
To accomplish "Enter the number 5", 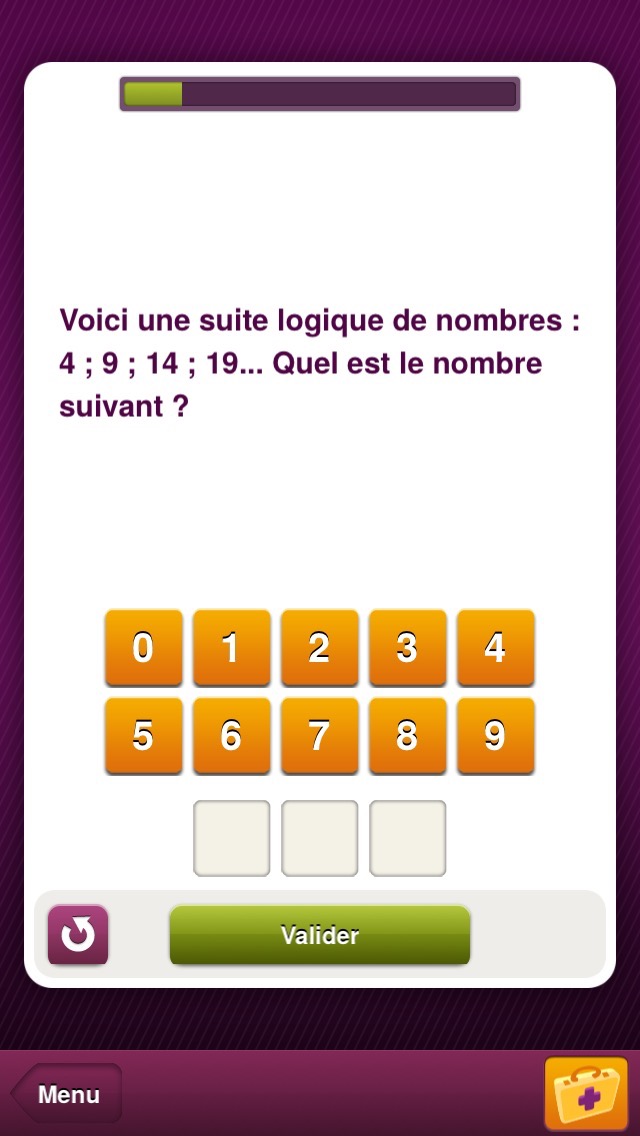I will click(x=144, y=736).
